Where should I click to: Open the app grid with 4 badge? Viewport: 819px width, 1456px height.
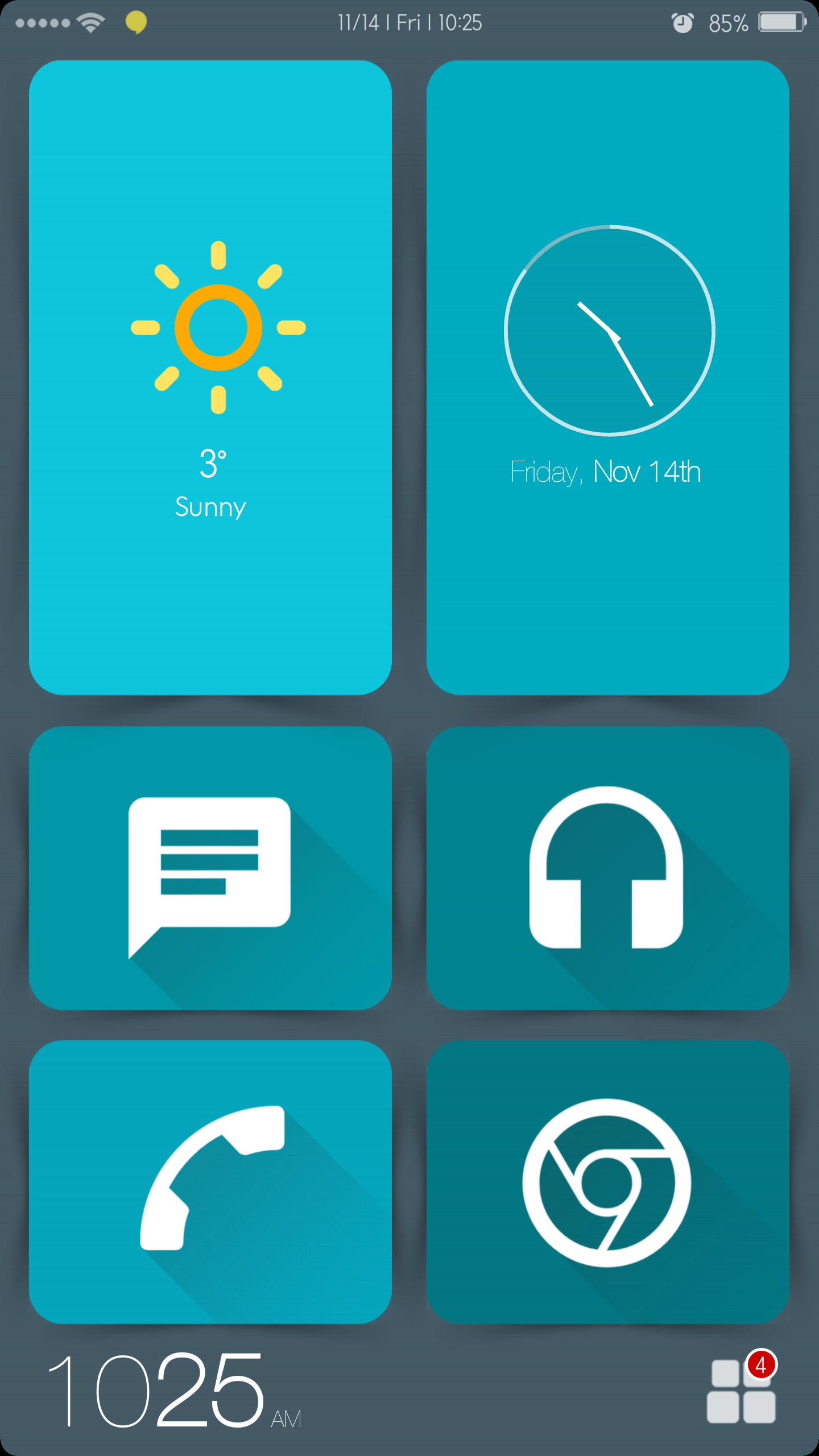[741, 1391]
